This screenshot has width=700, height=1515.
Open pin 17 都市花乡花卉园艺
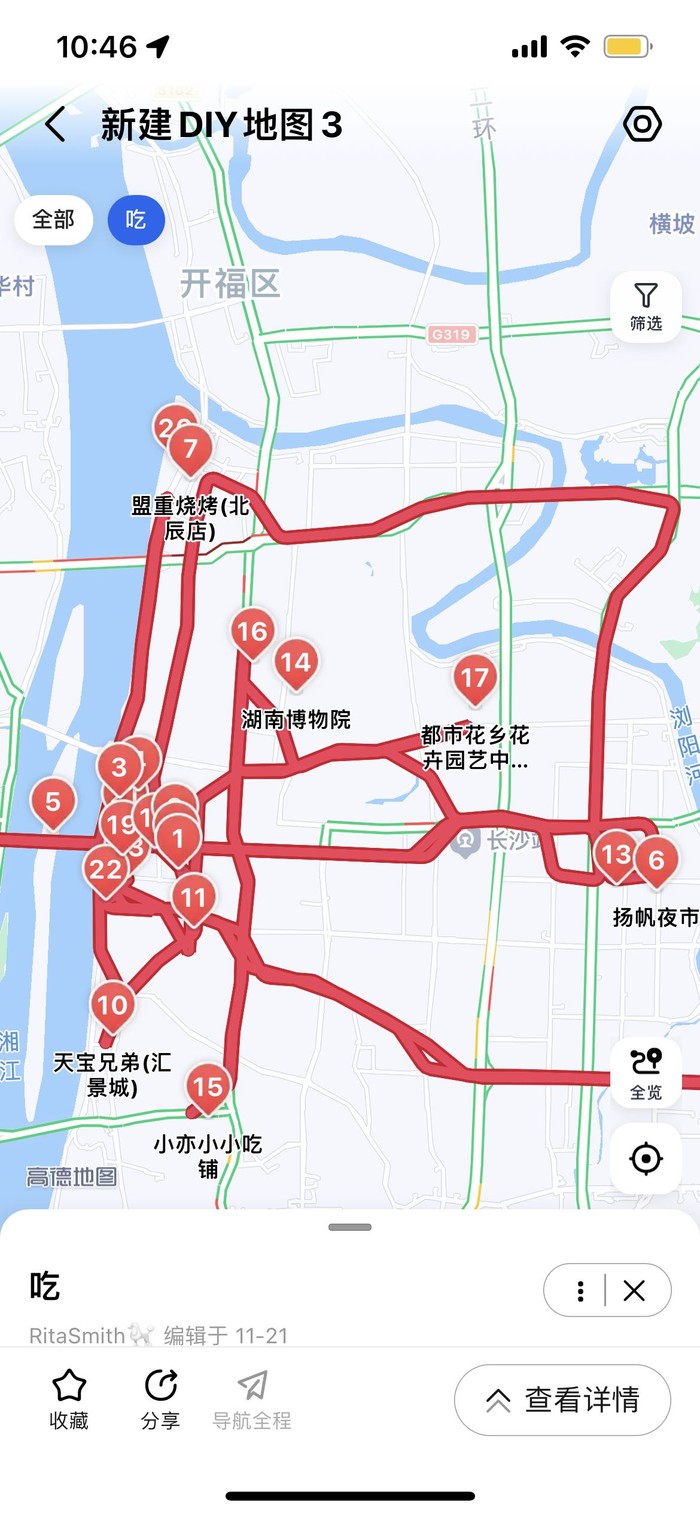474,679
